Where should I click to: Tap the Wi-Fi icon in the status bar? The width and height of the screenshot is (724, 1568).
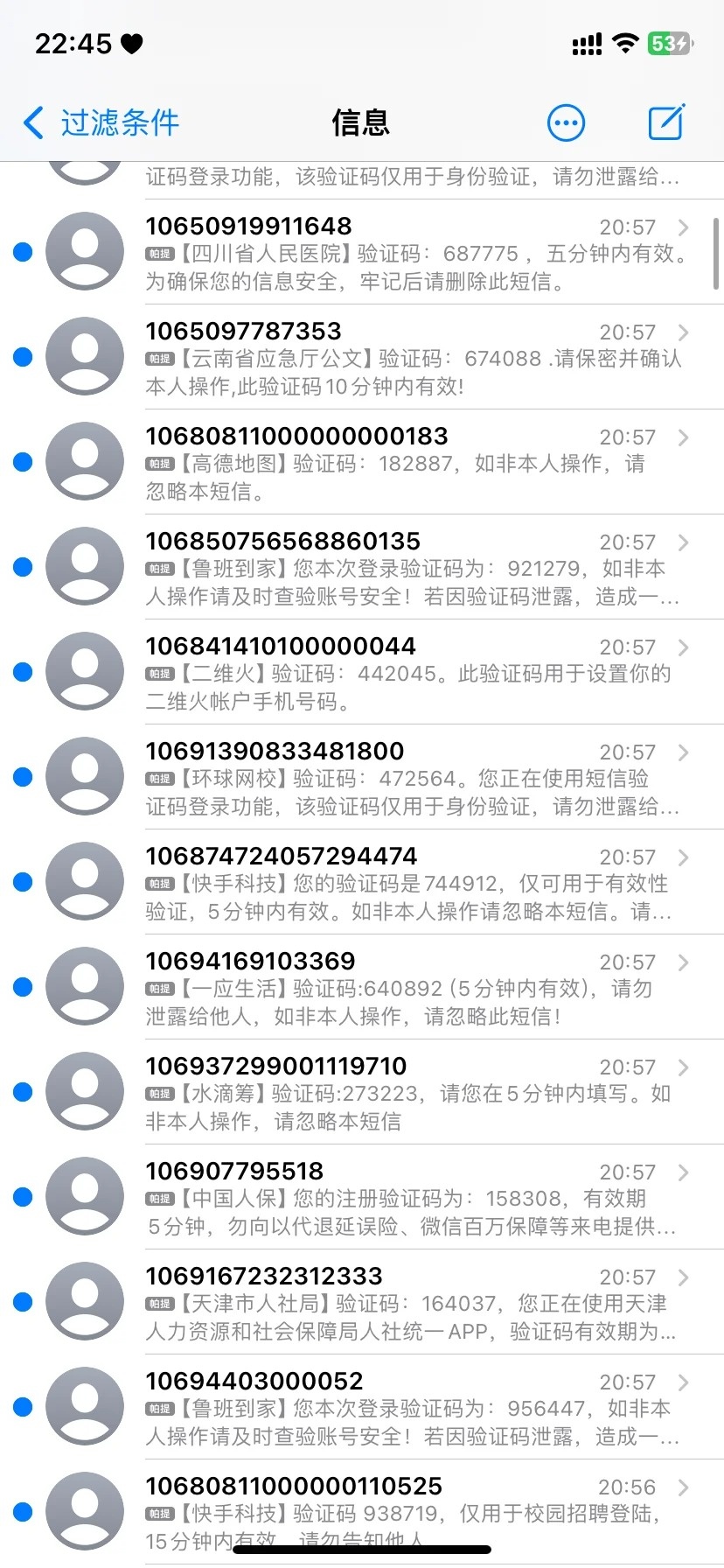[626, 43]
